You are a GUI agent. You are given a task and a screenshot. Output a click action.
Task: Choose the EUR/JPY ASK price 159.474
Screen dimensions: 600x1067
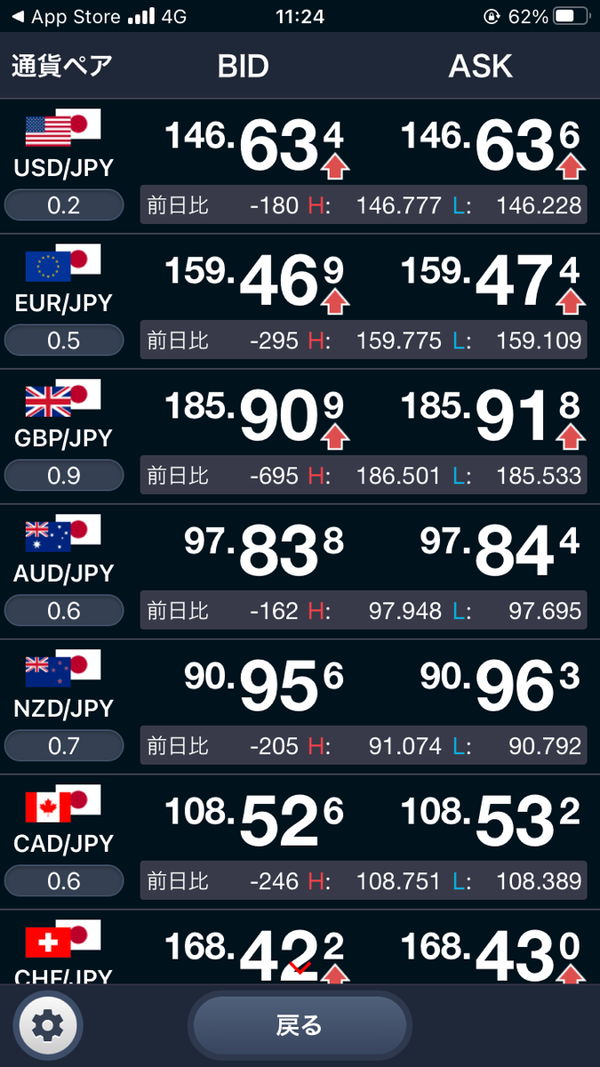click(491, 280)
